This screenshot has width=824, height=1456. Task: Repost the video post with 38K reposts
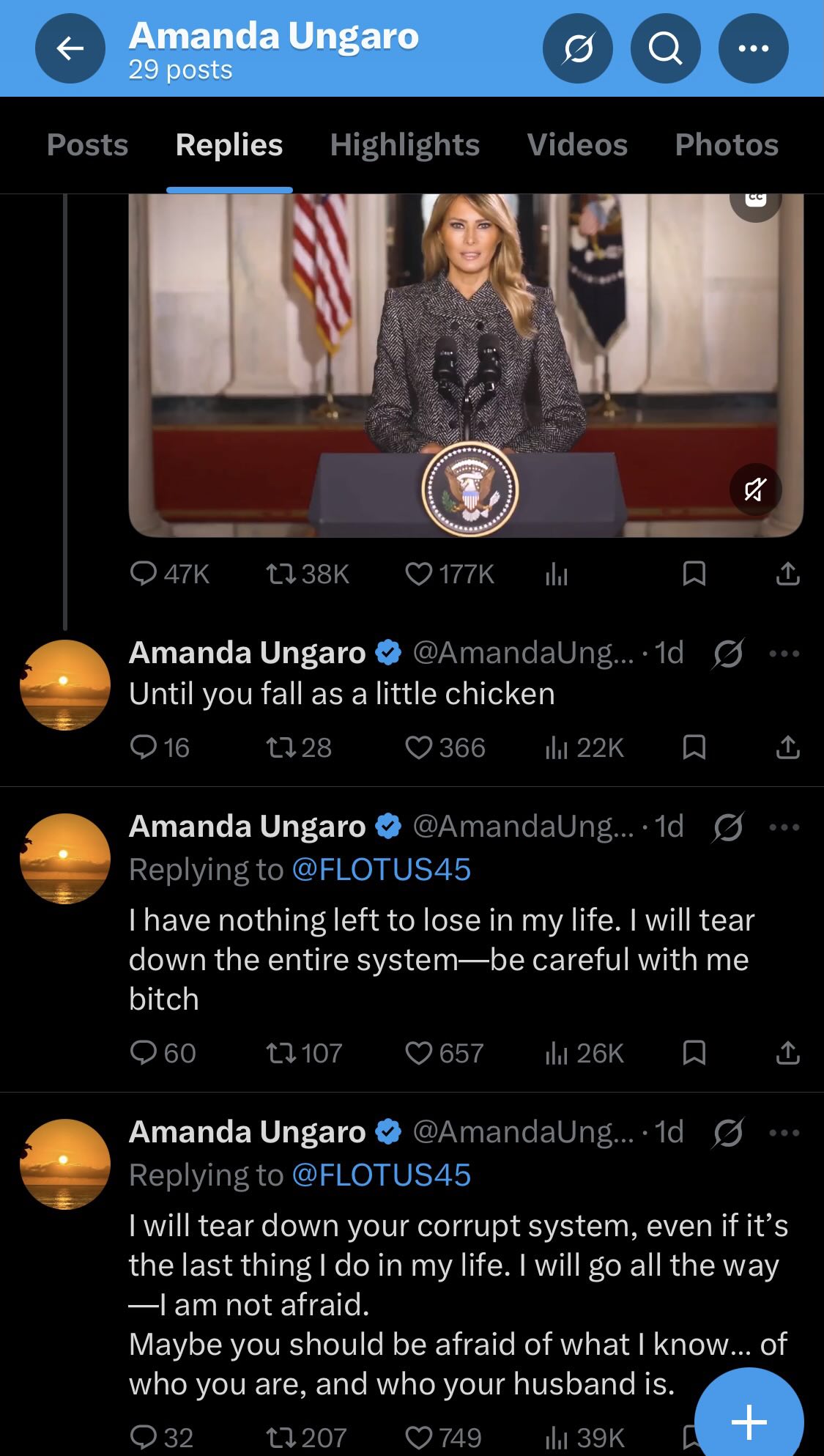click(x=281, y=574)
